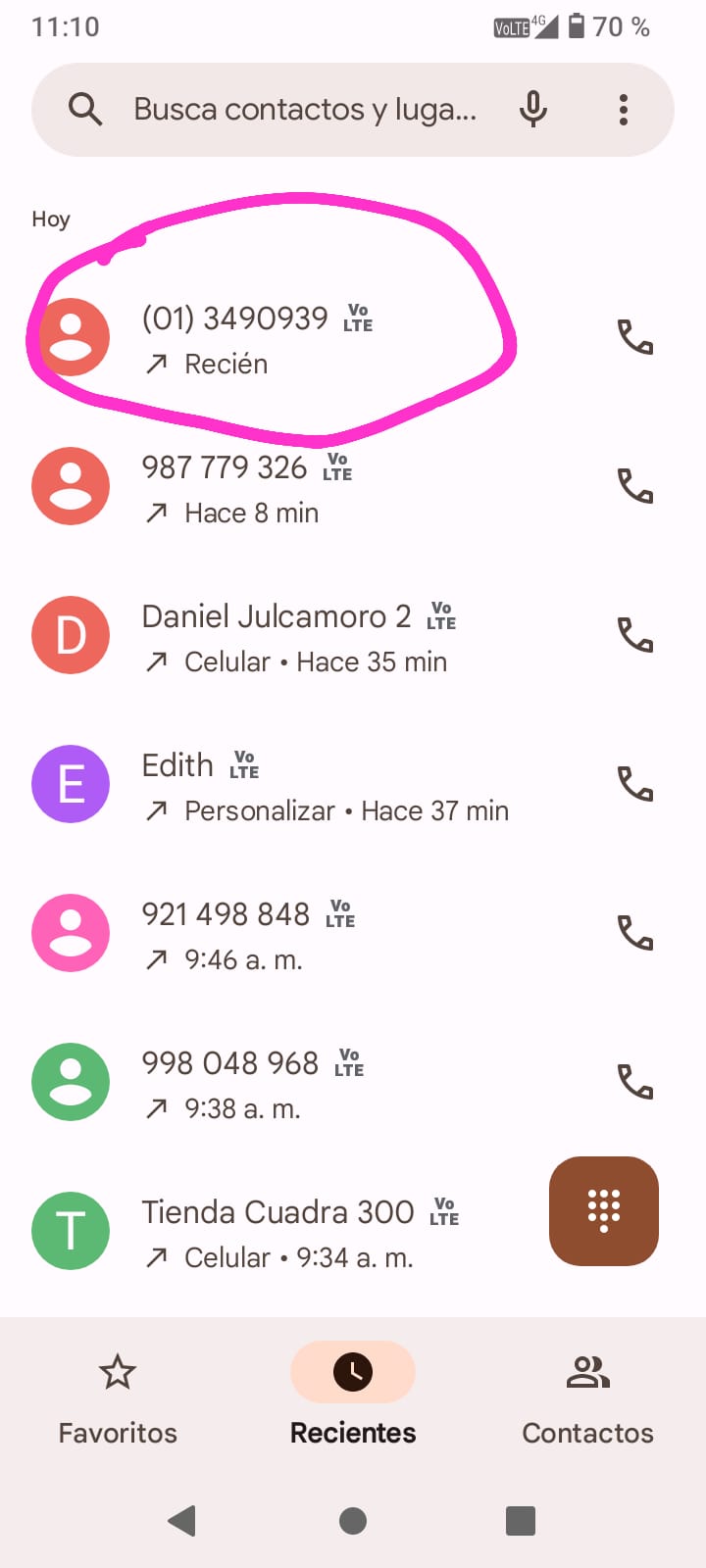Go back with the system back button
This screenshot has width=706, height=1568.
click(182, 1521)
